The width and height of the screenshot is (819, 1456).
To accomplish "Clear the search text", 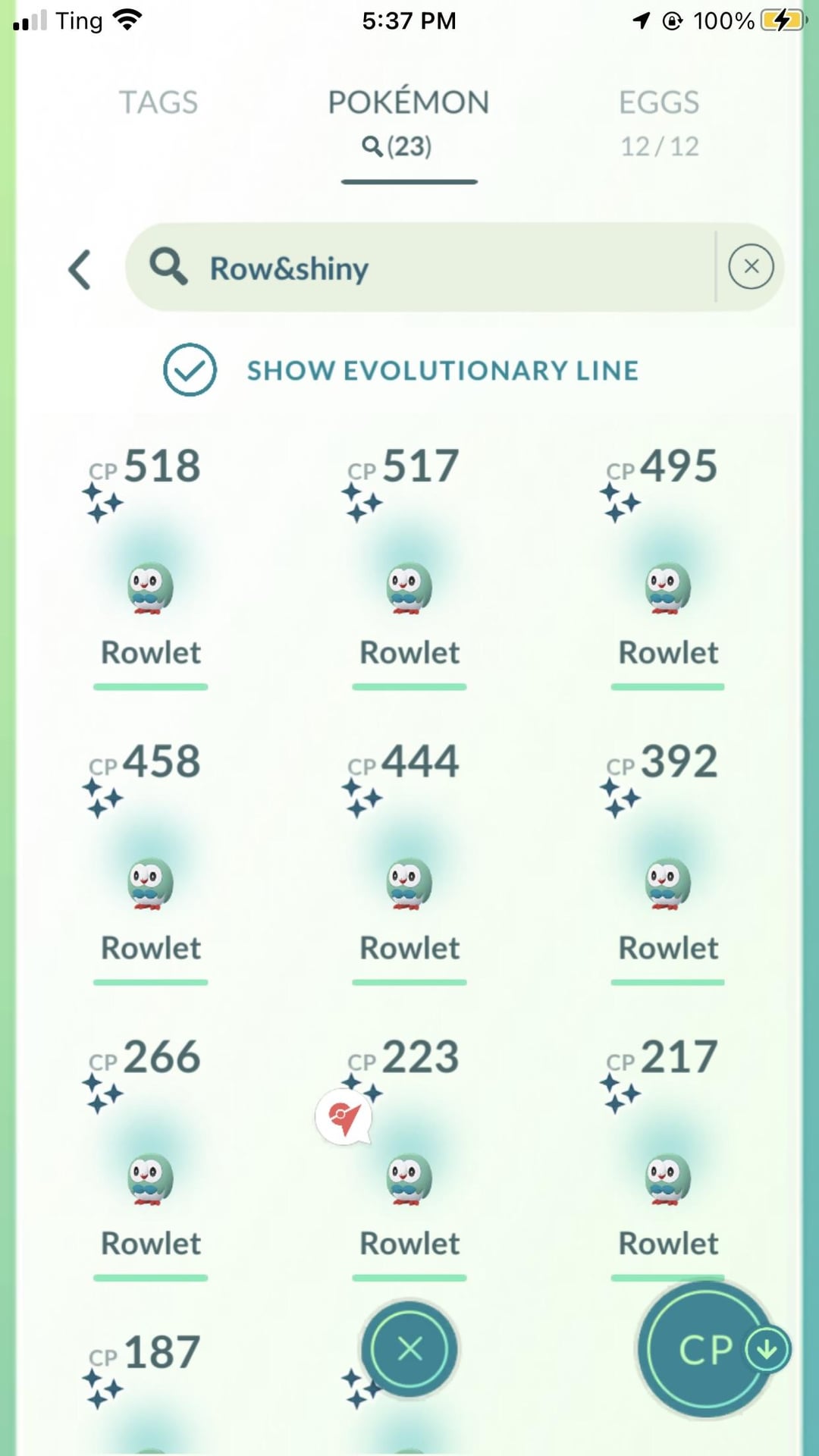I will [751, 267].
